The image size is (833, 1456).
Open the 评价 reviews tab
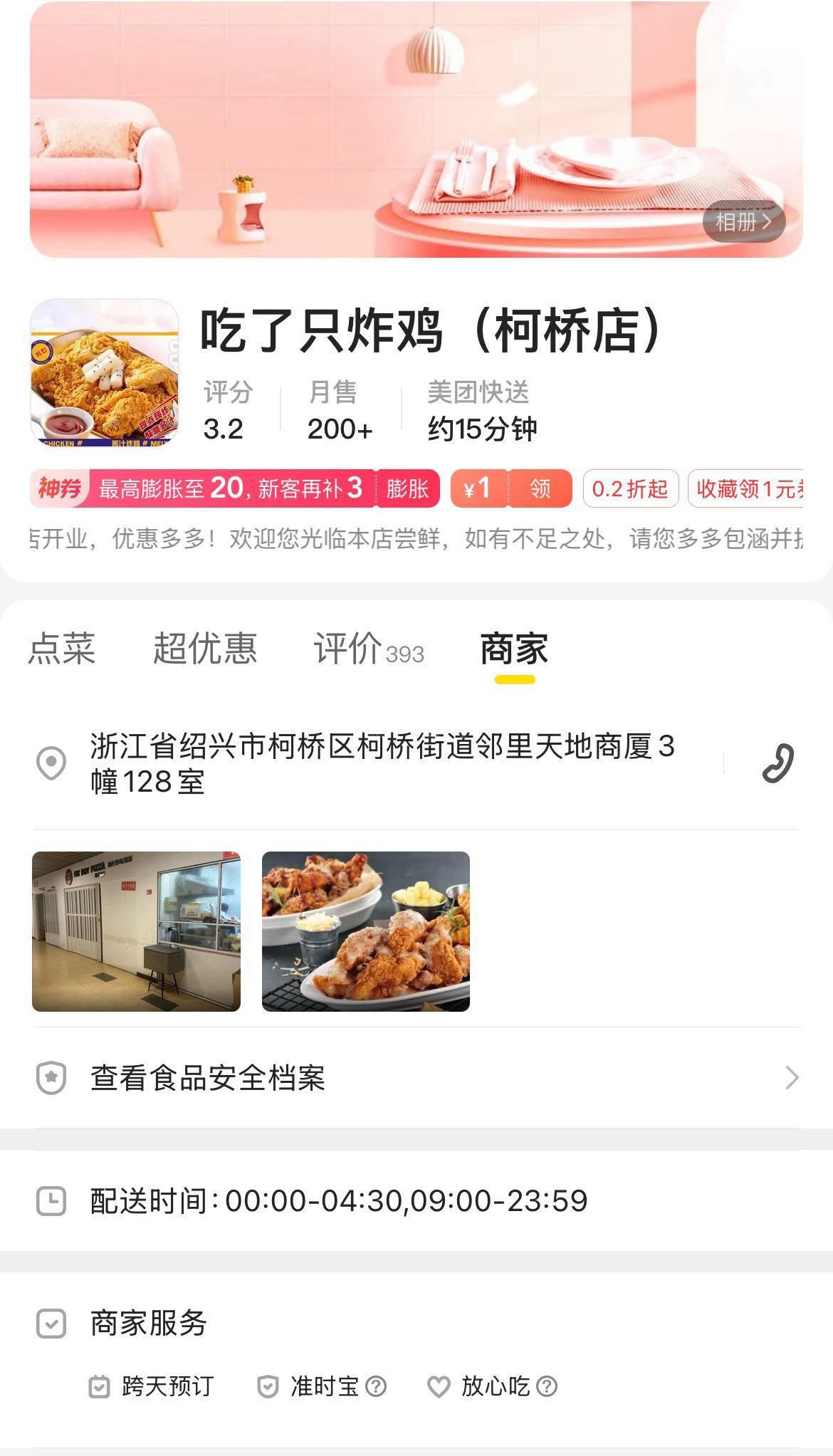[368, 649]
